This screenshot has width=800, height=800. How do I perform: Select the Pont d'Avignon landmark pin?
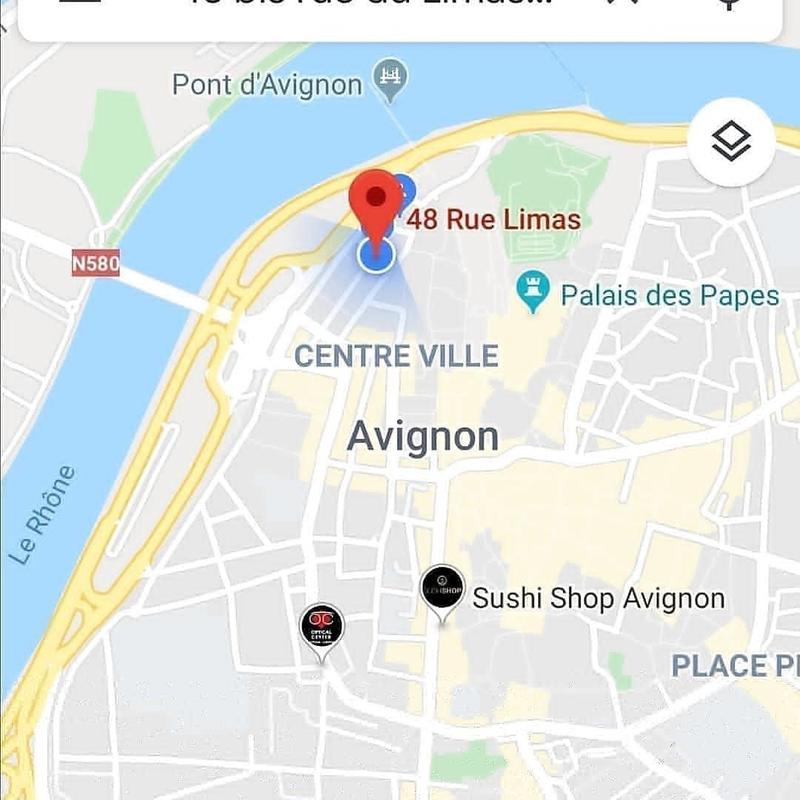[x=389, y=81]
